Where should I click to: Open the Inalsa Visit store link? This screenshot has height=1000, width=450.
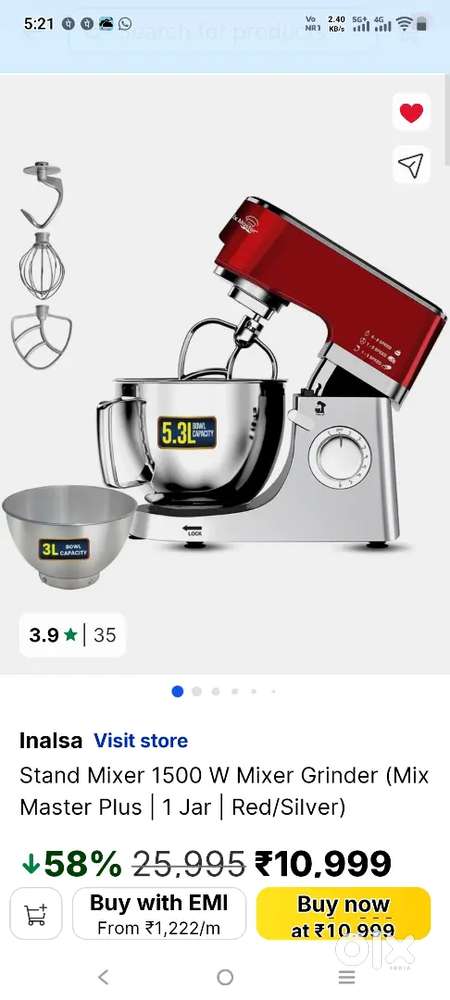click(x=141, y=740)
